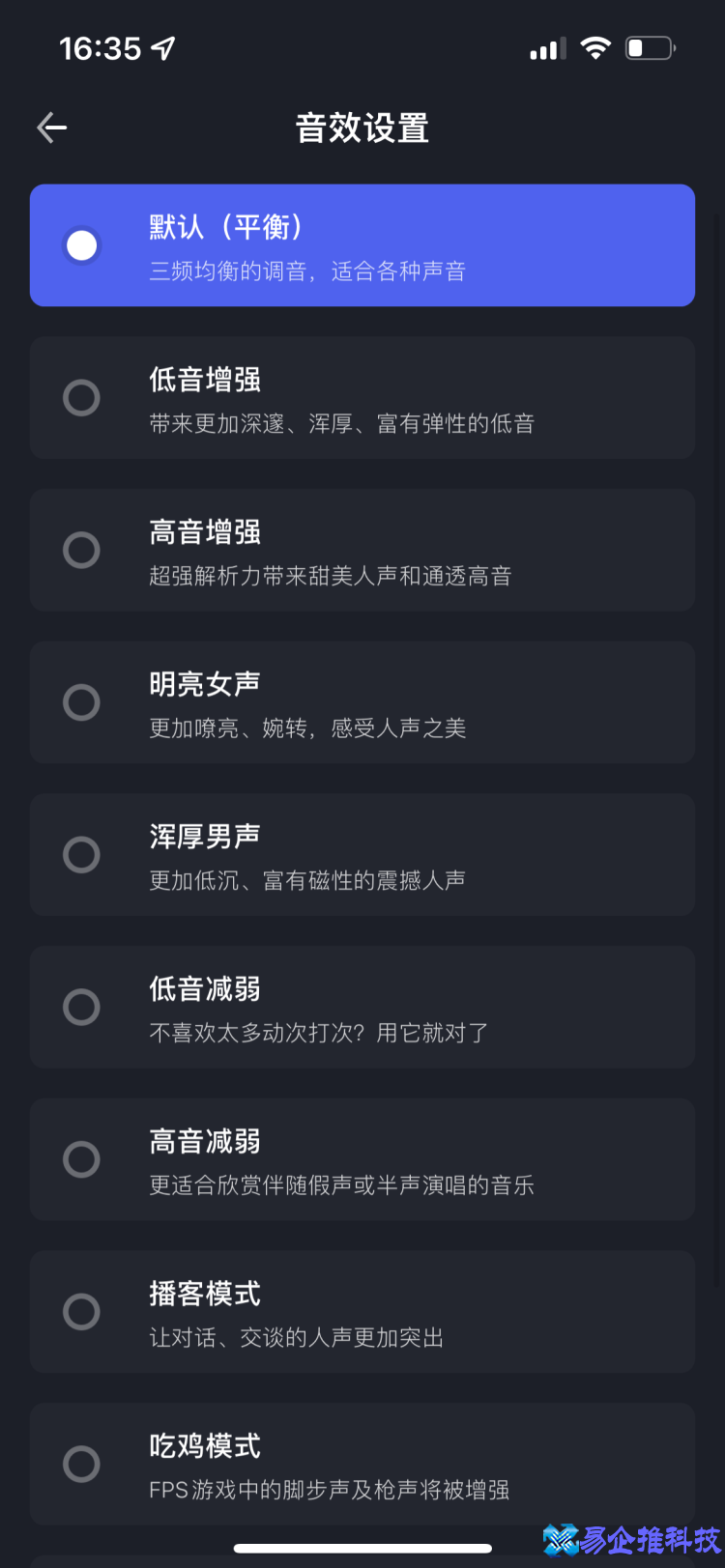This screenshot has height=1568, width=725.
Task: Tap the battery indicator icon
Action: (650, 46)
